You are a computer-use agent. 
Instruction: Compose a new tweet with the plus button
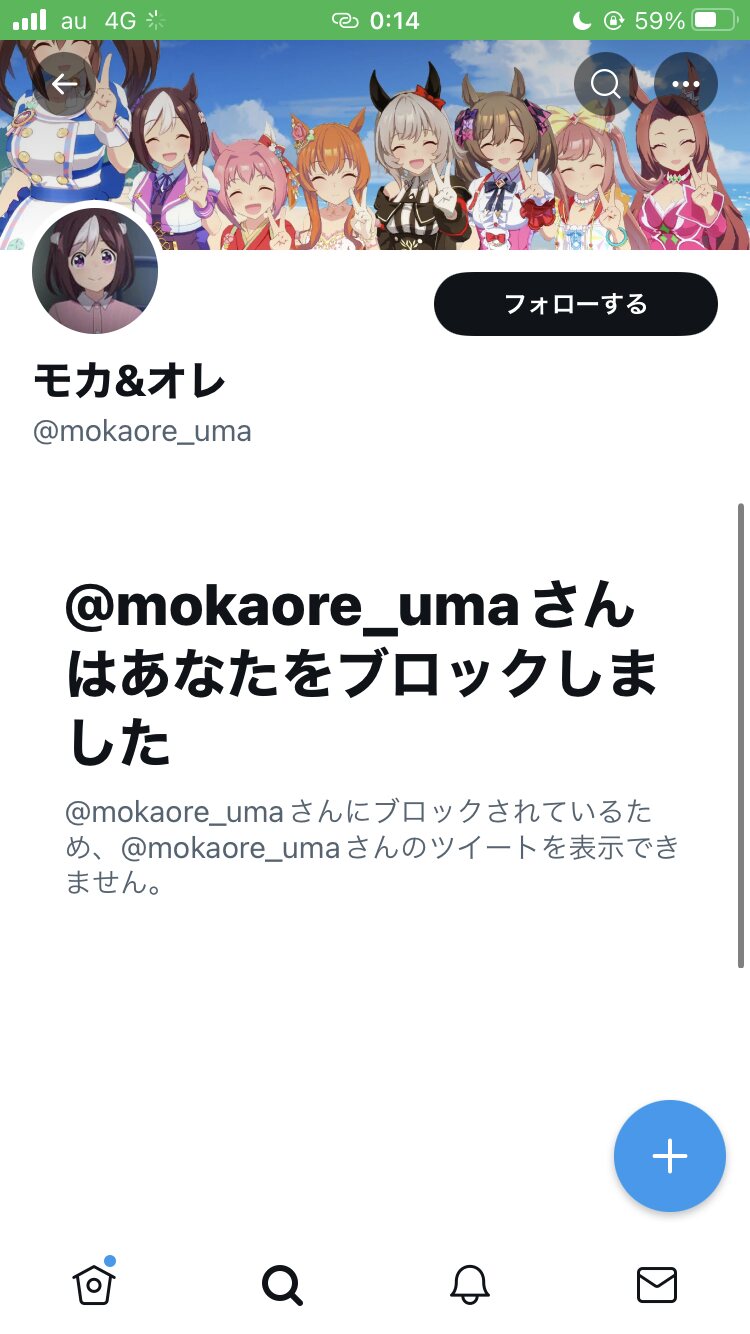point(669,1156)
